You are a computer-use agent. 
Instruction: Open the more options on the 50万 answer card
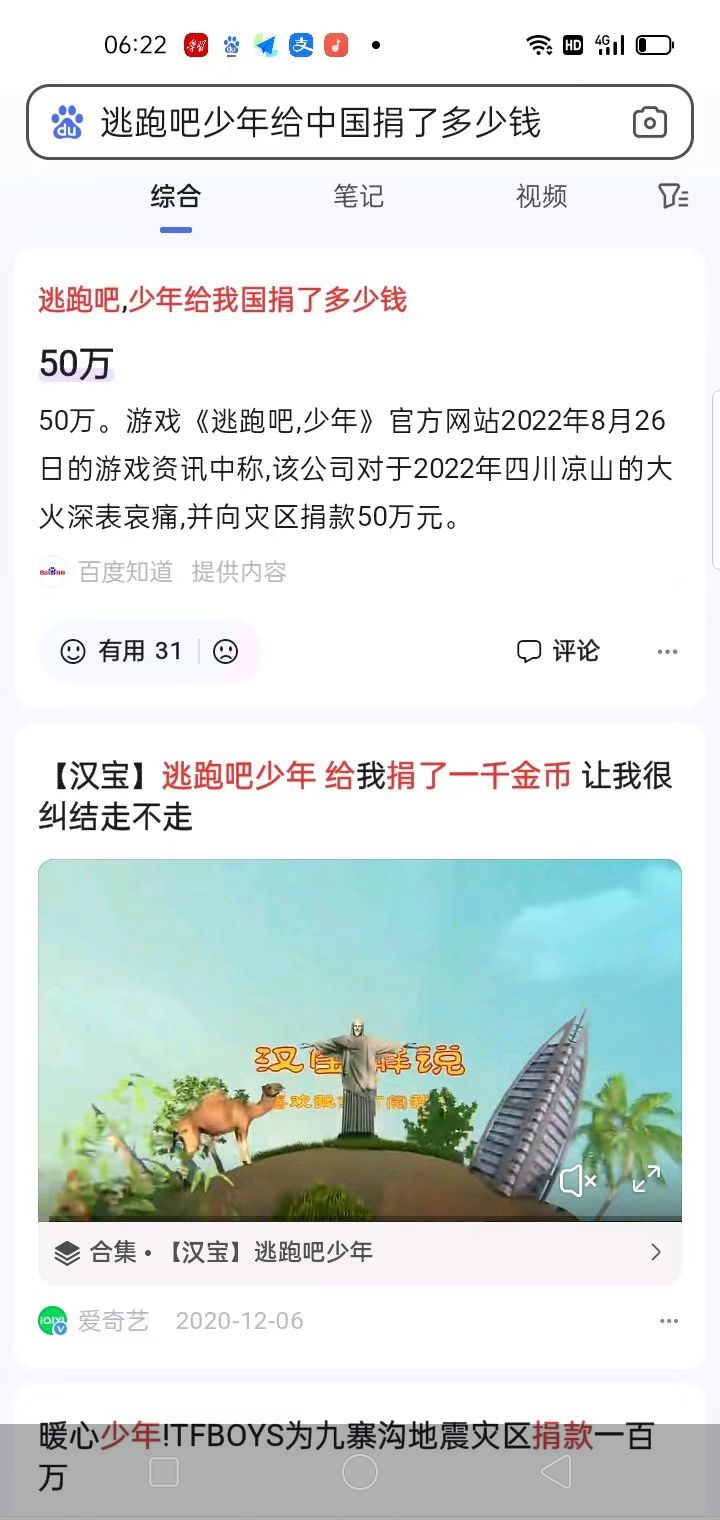pyautogui.click(x=668, y=652)
